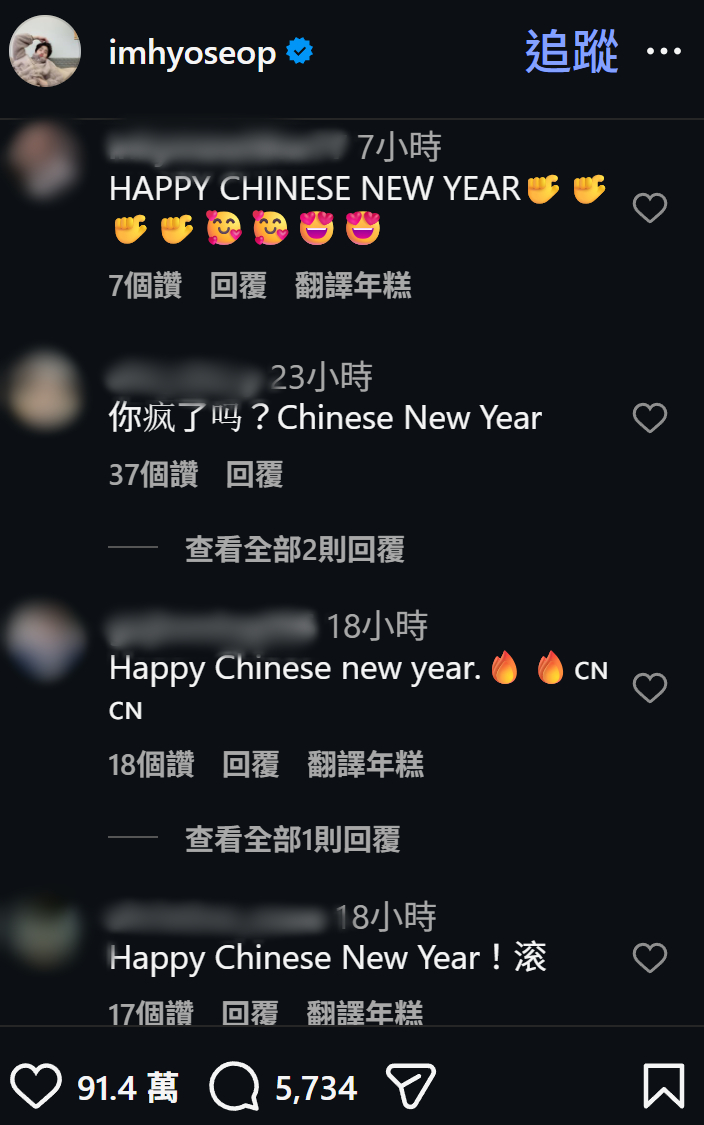Like the "你疯了吗" comment
This screenshot has height=1125, width=704.
(x=650, y=418)
